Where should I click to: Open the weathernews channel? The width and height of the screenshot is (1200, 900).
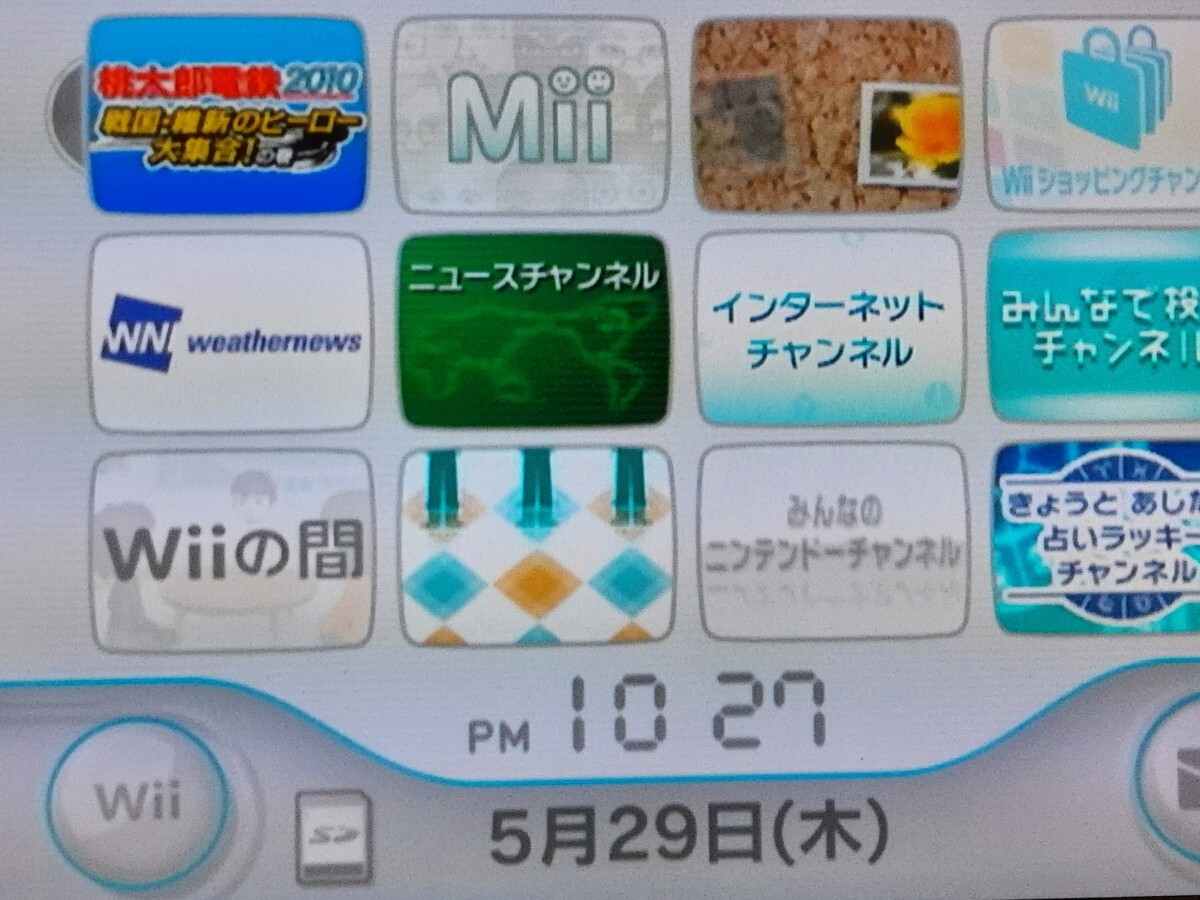click(231, 333)
